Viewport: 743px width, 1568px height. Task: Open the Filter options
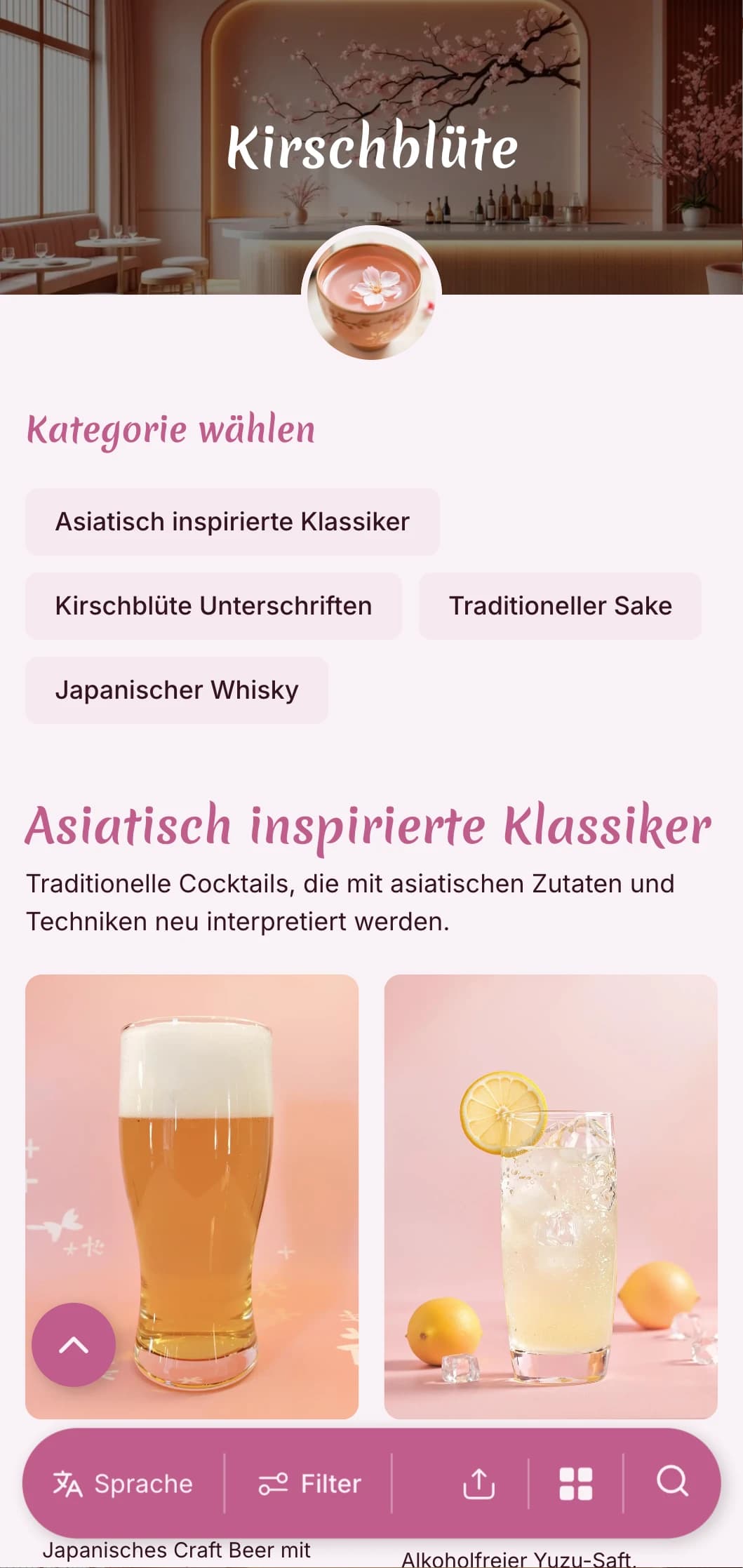pyautogui.click(x=309, y=1484)
